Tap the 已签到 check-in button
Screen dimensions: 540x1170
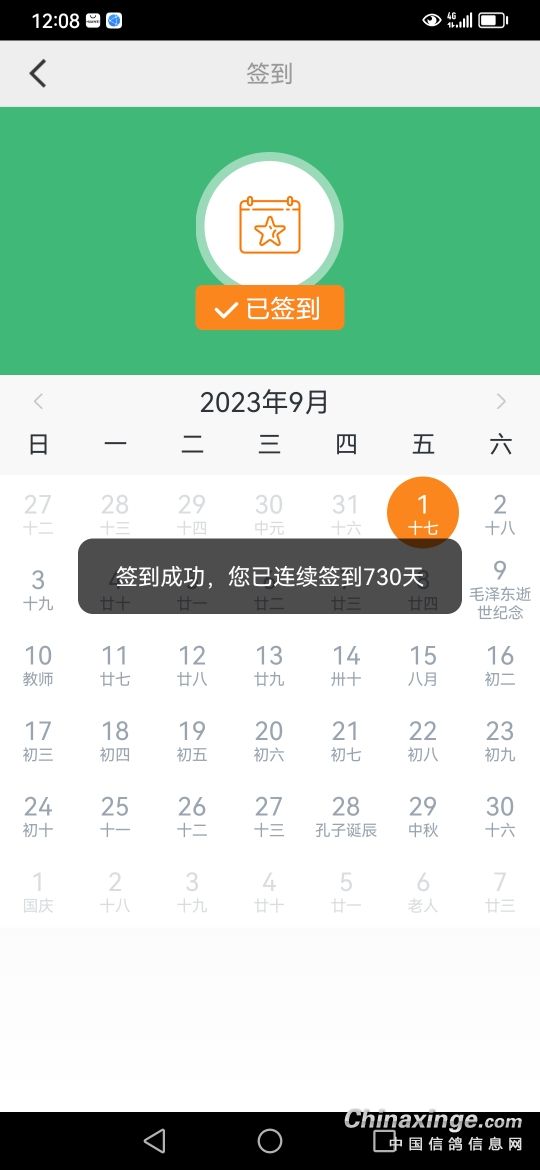tap(270, 307)
